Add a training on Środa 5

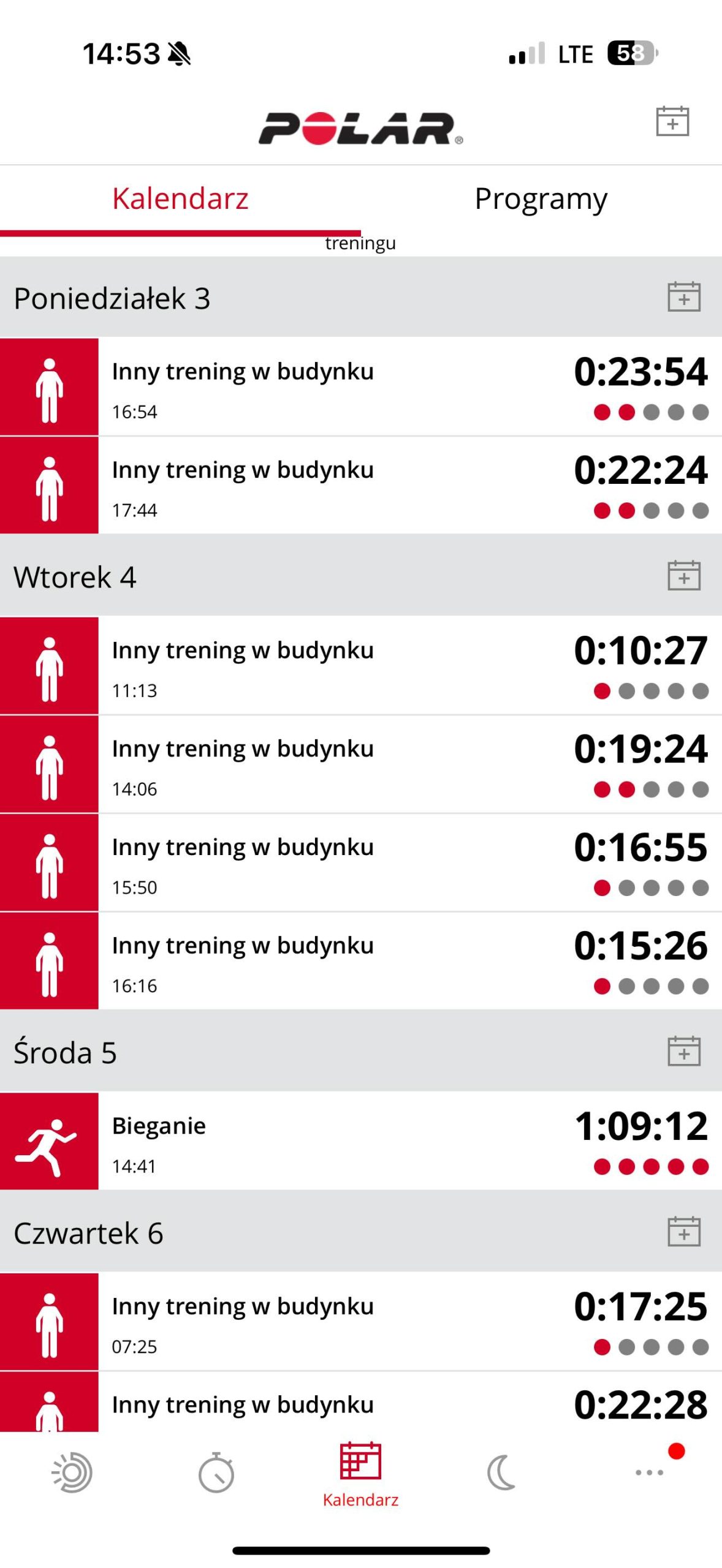[x=683, y=1052]
